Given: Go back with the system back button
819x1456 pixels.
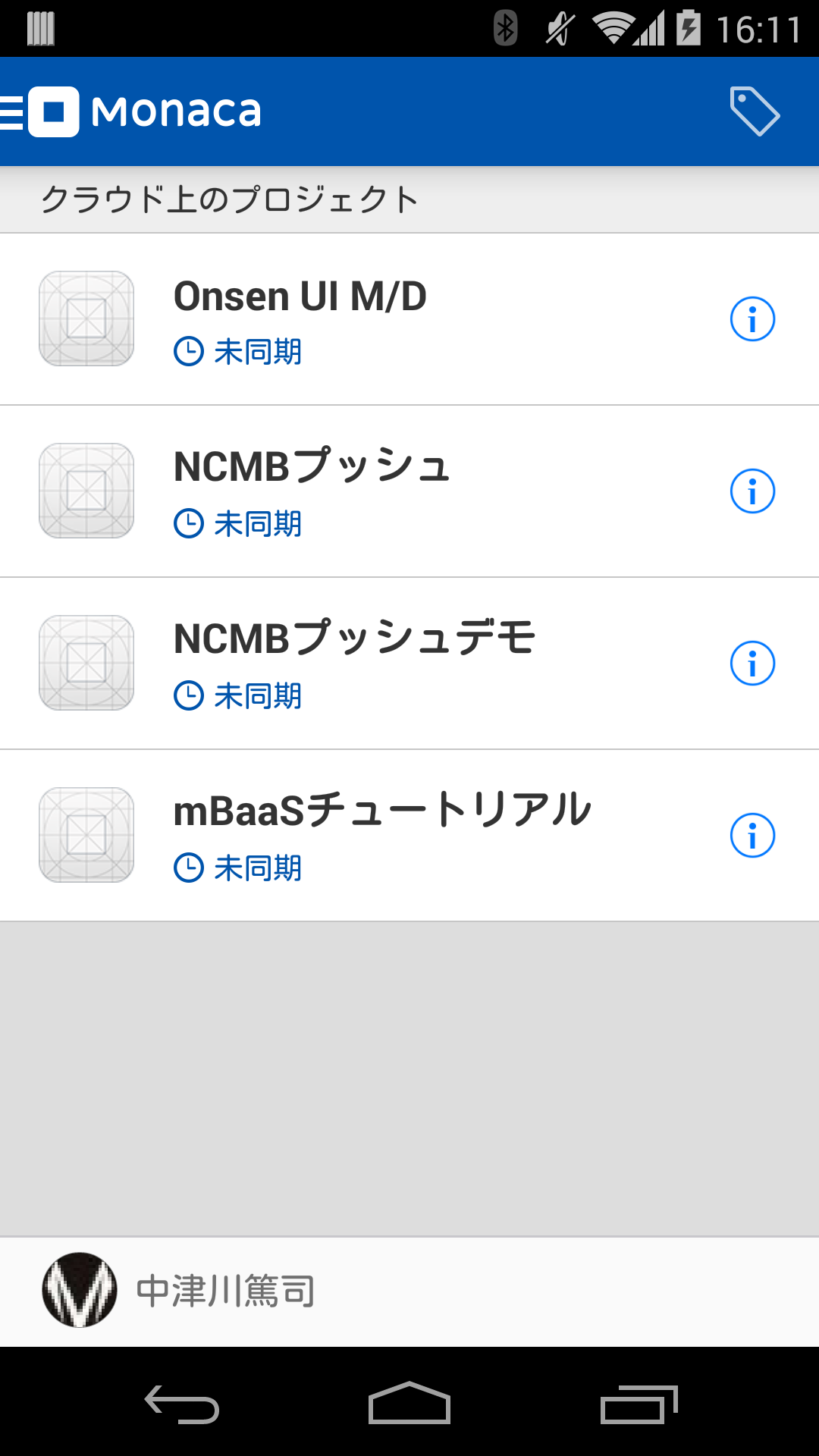Looking at the screenshot, I should [x=182, y=1405].
